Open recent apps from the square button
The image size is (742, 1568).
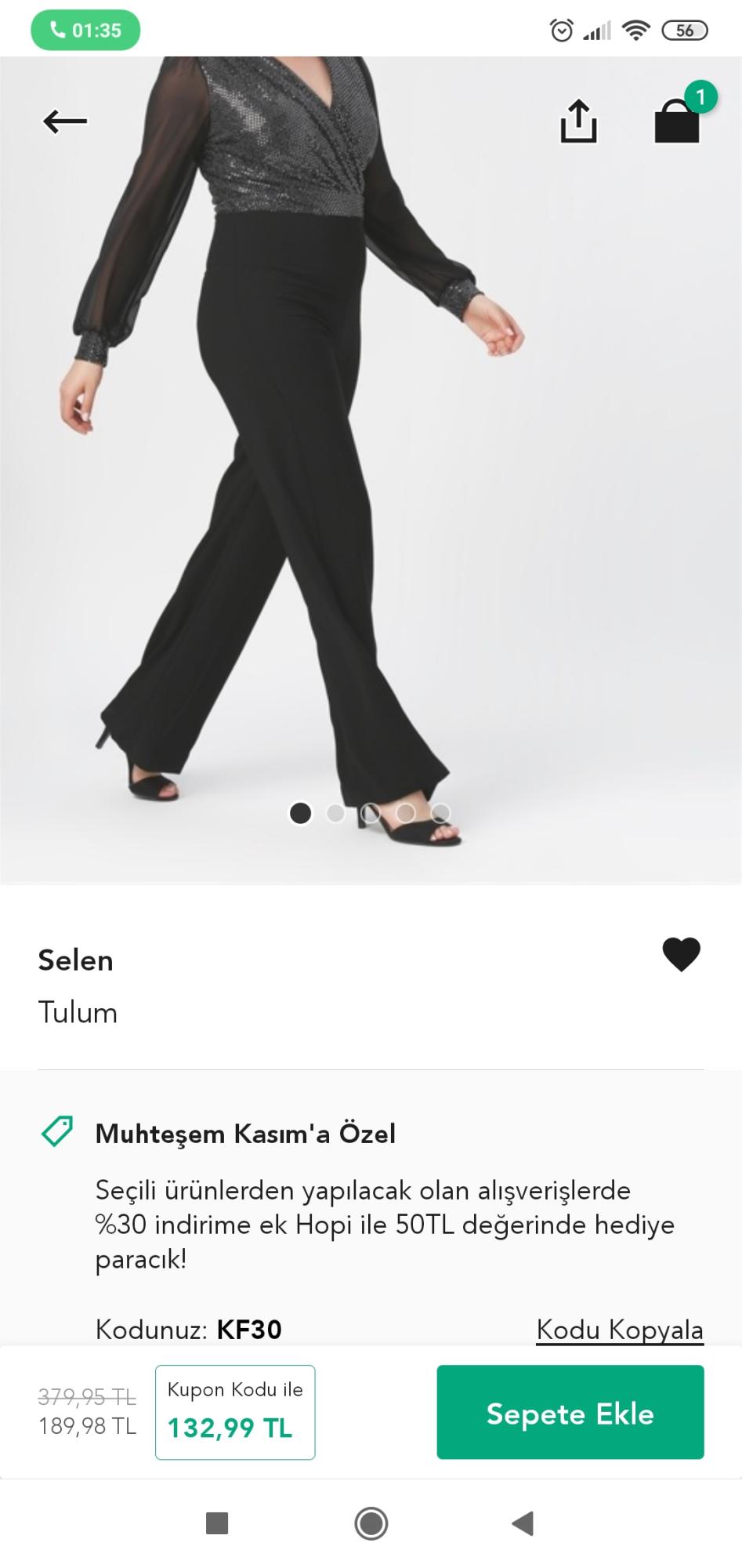(x=217, y=1523)
